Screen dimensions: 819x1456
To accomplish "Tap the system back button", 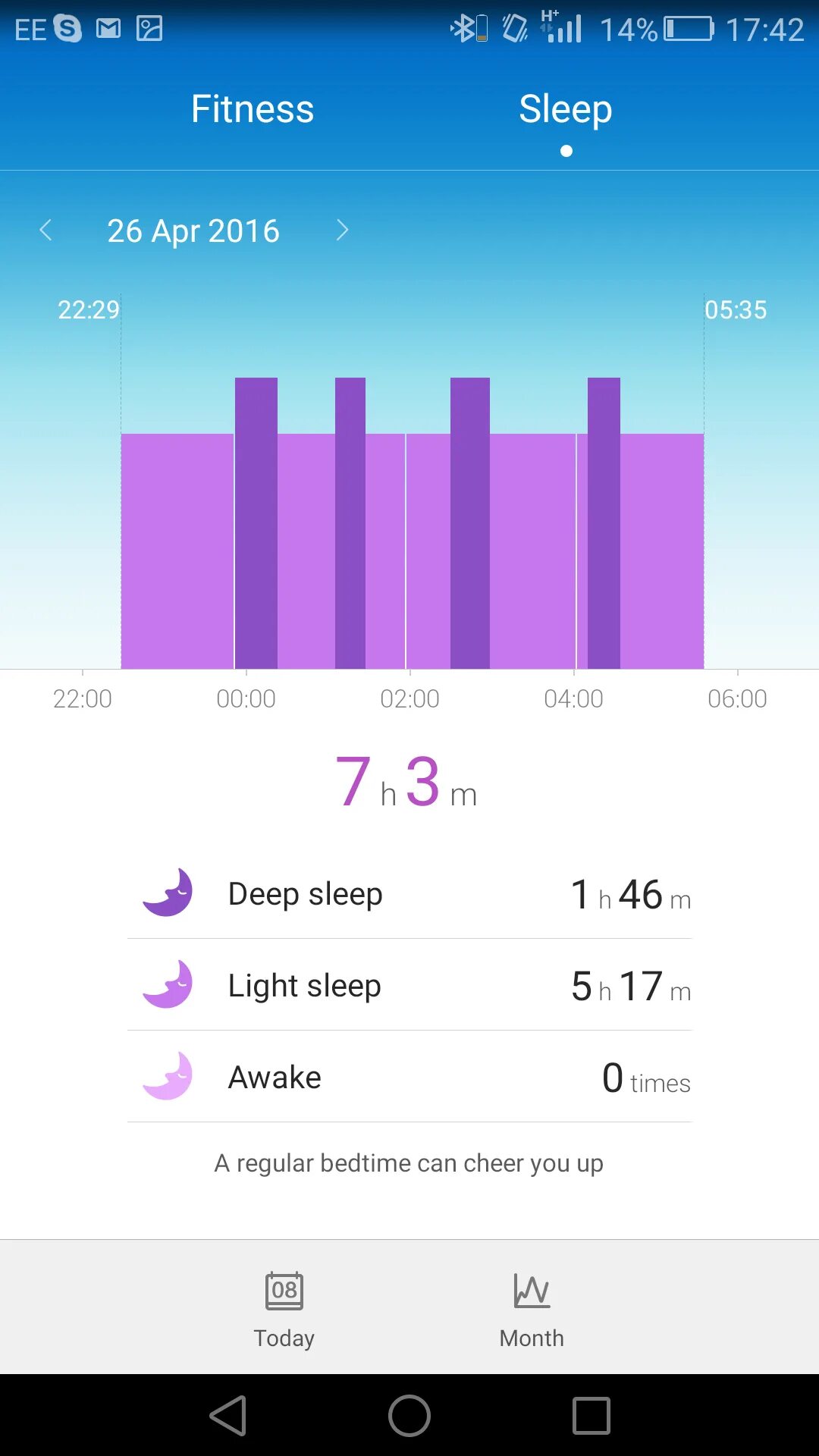I will coord(228,1415).
